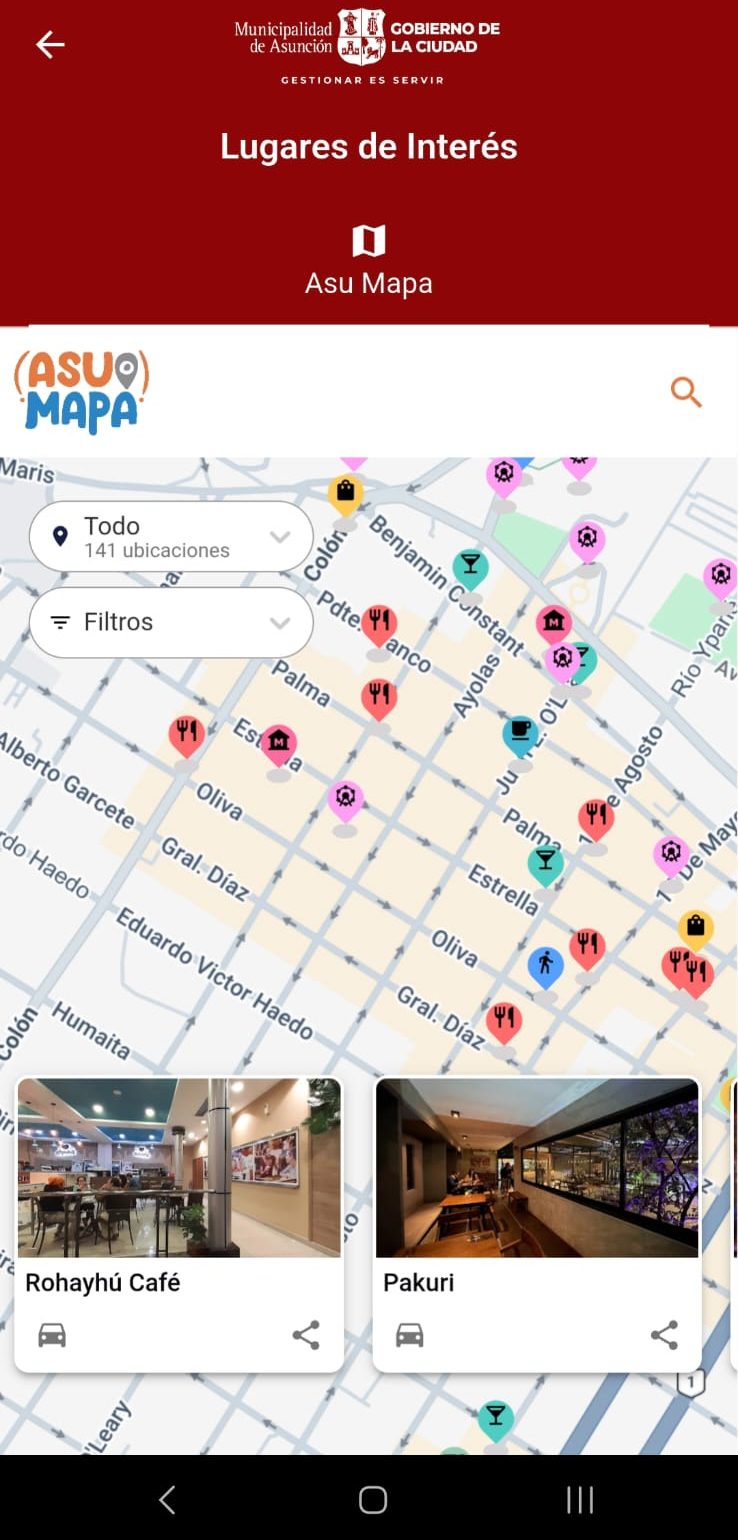This screenshot has width=738, height=1540.
Task: Get driving directions to Pakuri
Action: coord(410,1335)
